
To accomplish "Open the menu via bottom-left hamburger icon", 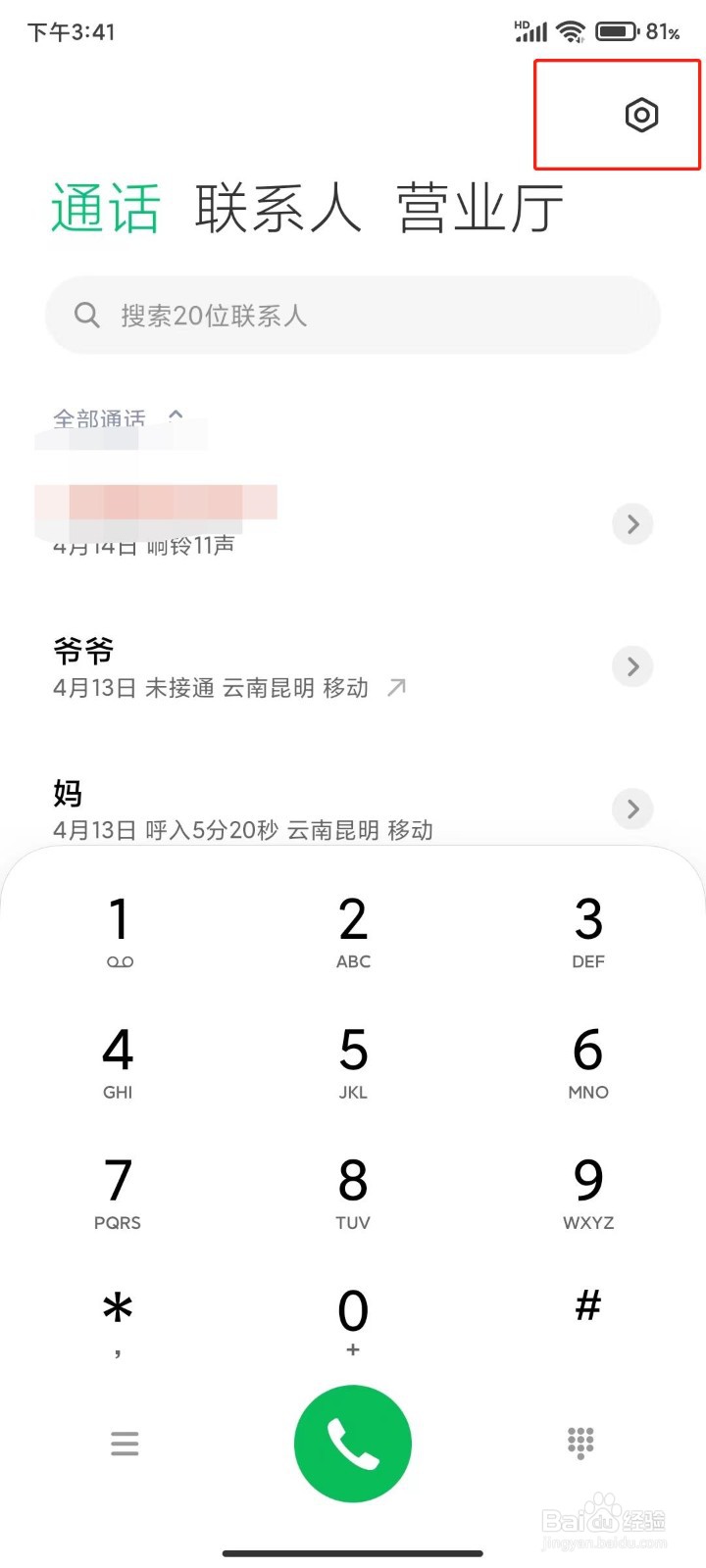I will coord(125,1443).
